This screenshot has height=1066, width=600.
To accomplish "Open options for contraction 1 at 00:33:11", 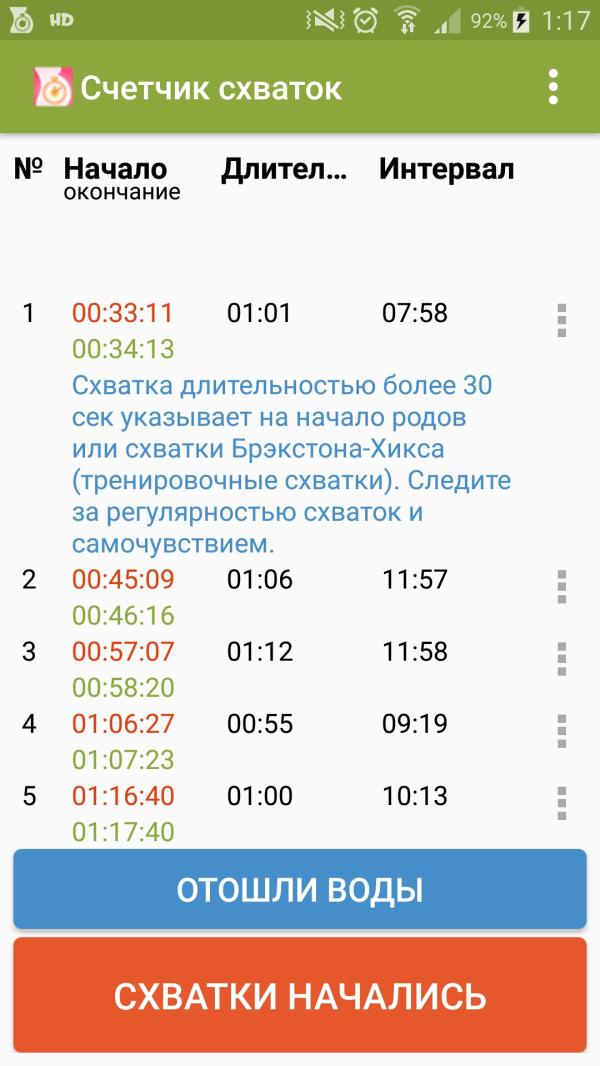I will point(561,320).
